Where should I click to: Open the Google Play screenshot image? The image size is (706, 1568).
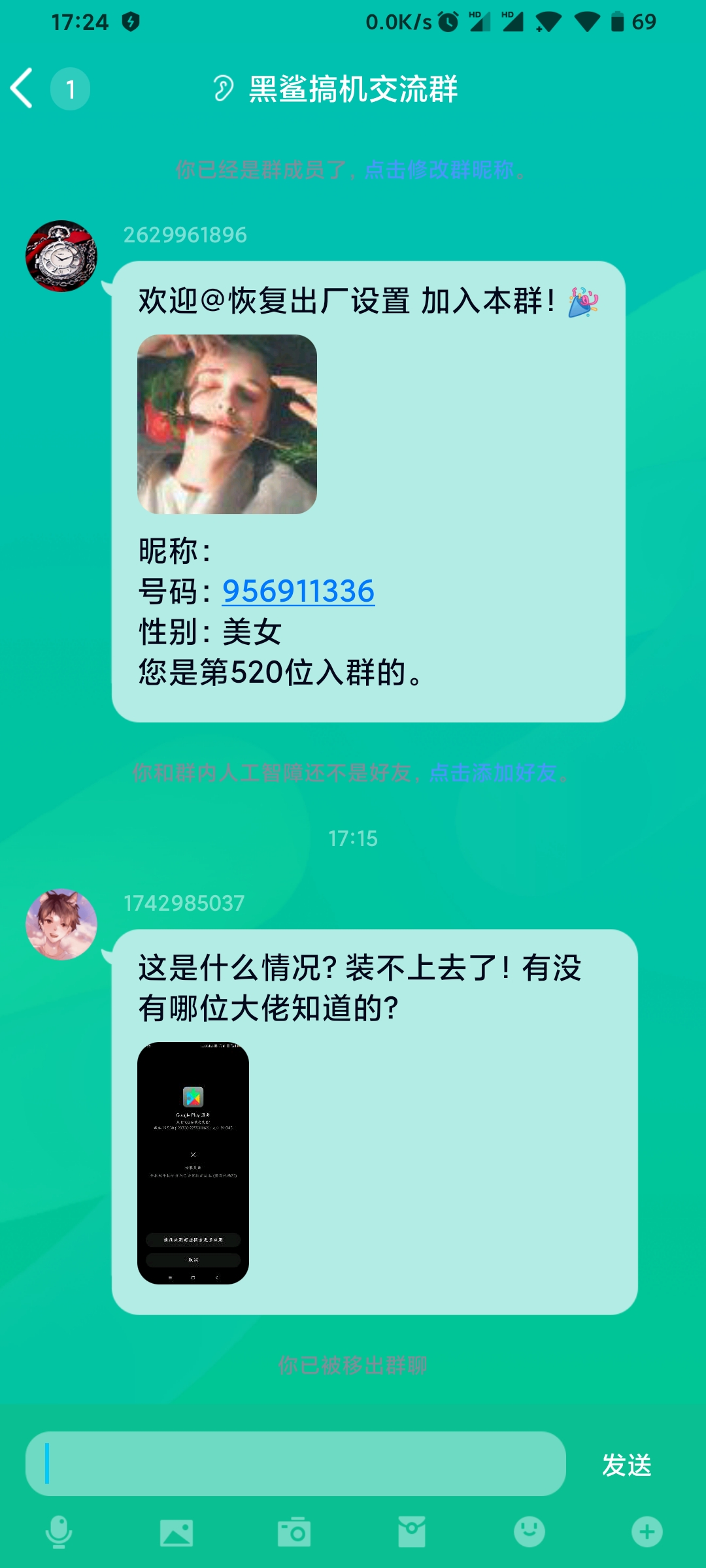193,1163
